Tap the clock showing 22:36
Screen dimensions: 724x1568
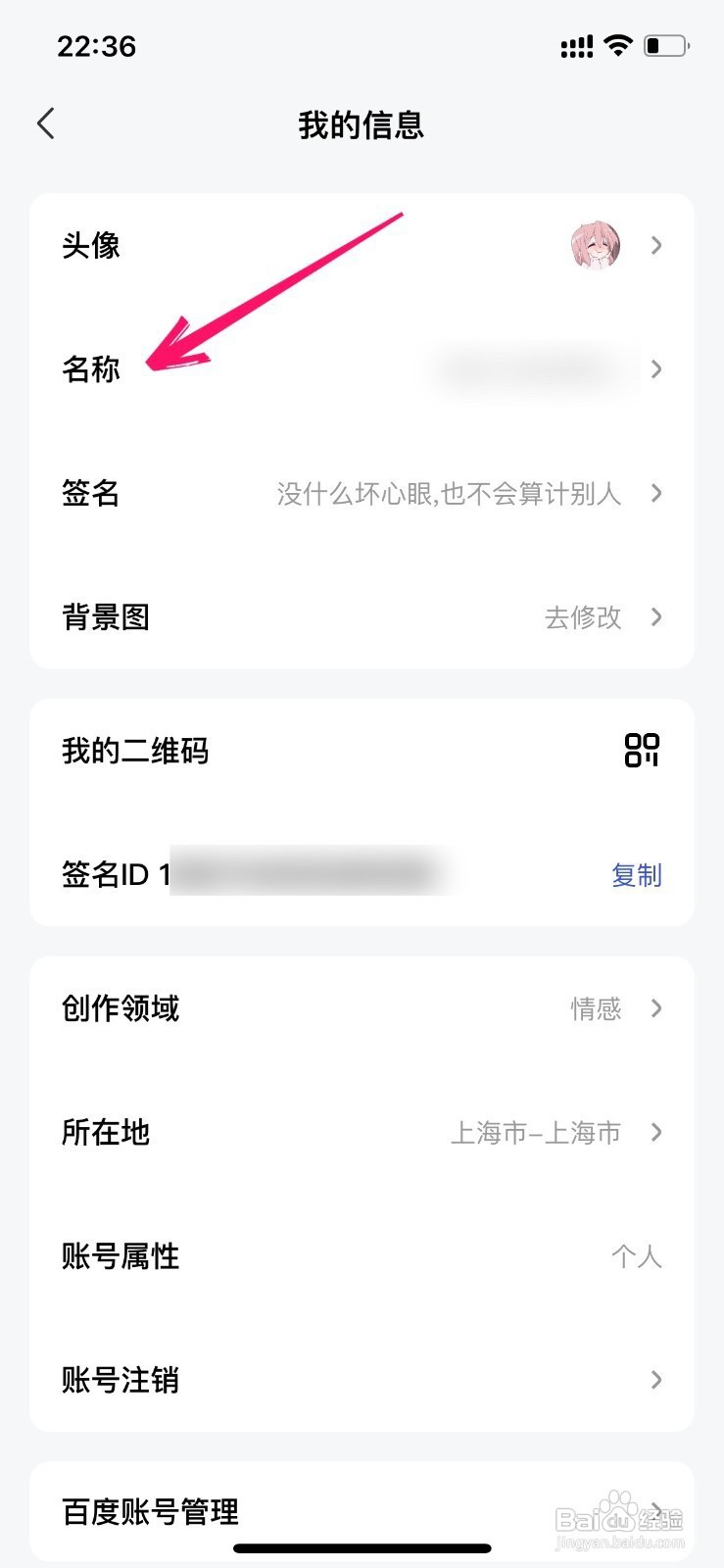pyautogui.click(x=98, y=45)
